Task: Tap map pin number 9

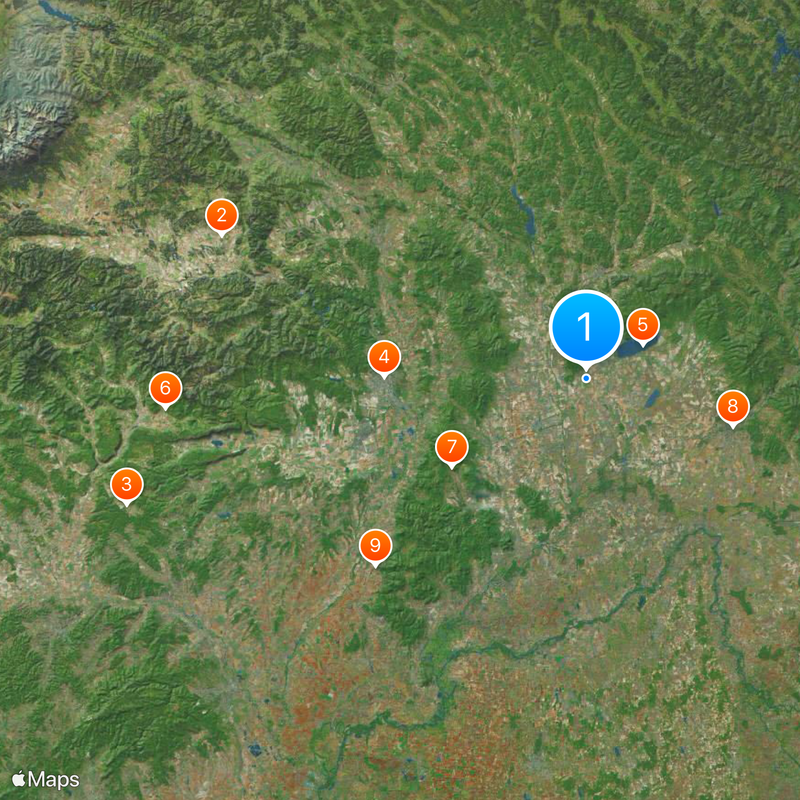Action: click(x=375, y=546)
